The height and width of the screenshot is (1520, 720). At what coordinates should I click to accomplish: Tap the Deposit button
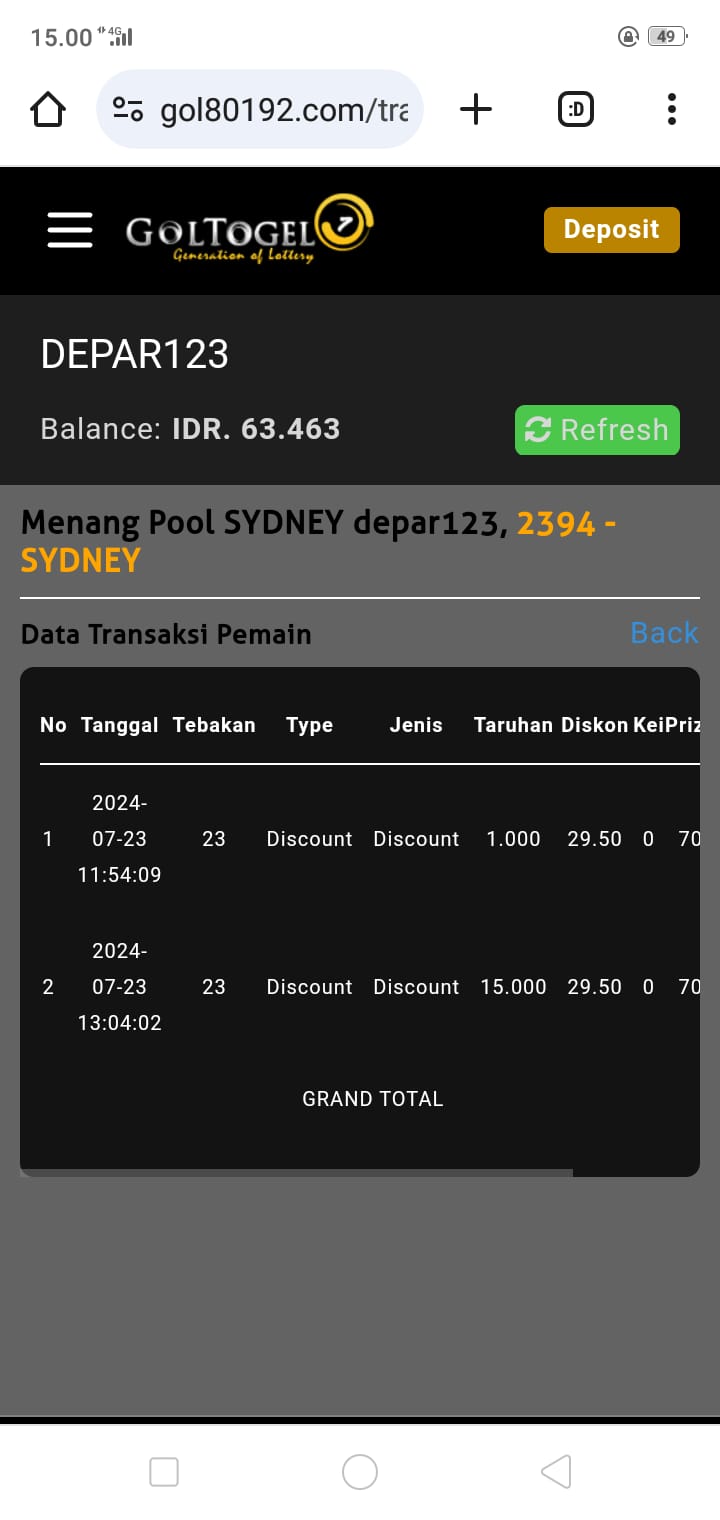(611, 230)
